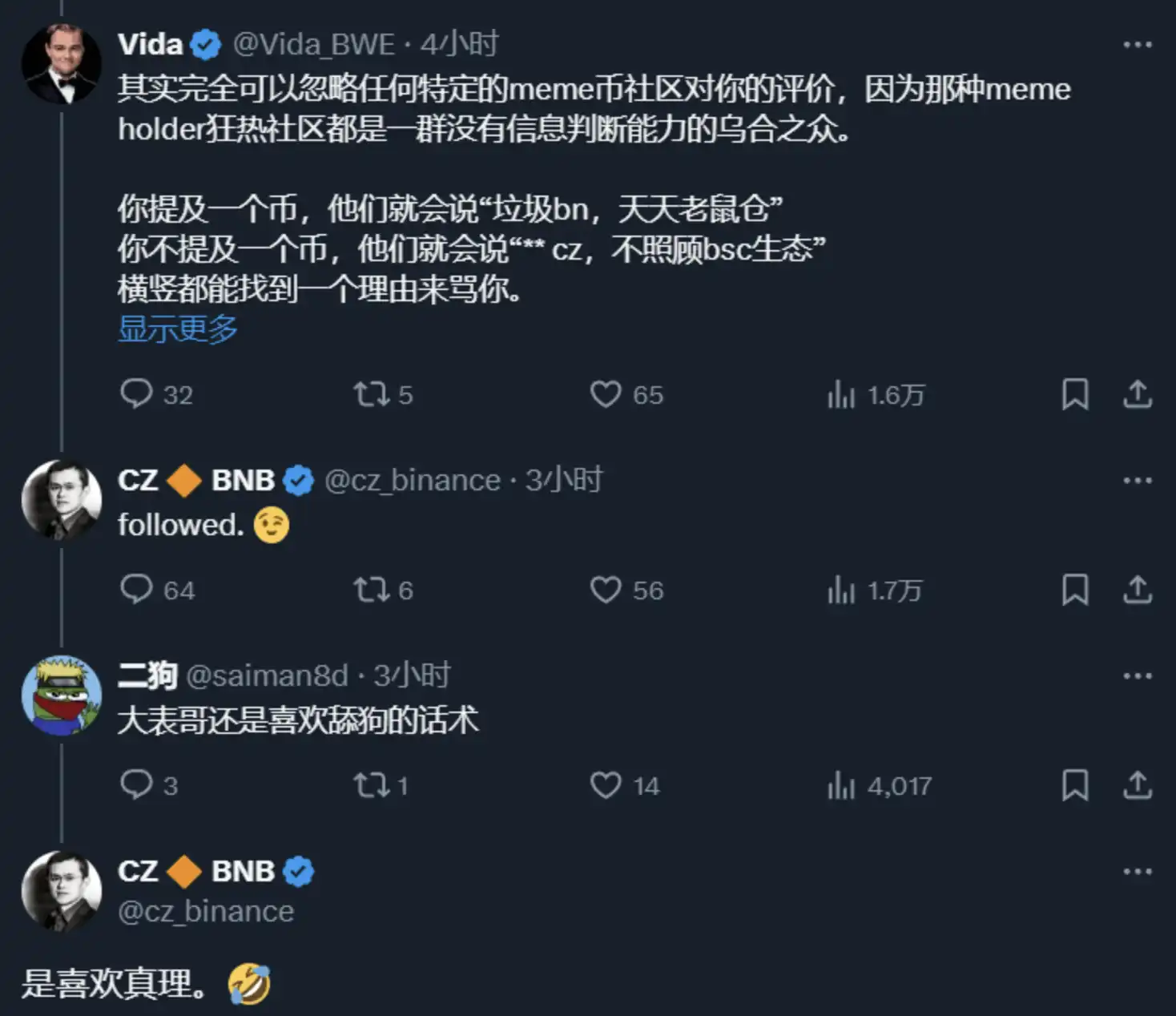
Task: Bookmark Vida's post
Action: [1074, 394]
